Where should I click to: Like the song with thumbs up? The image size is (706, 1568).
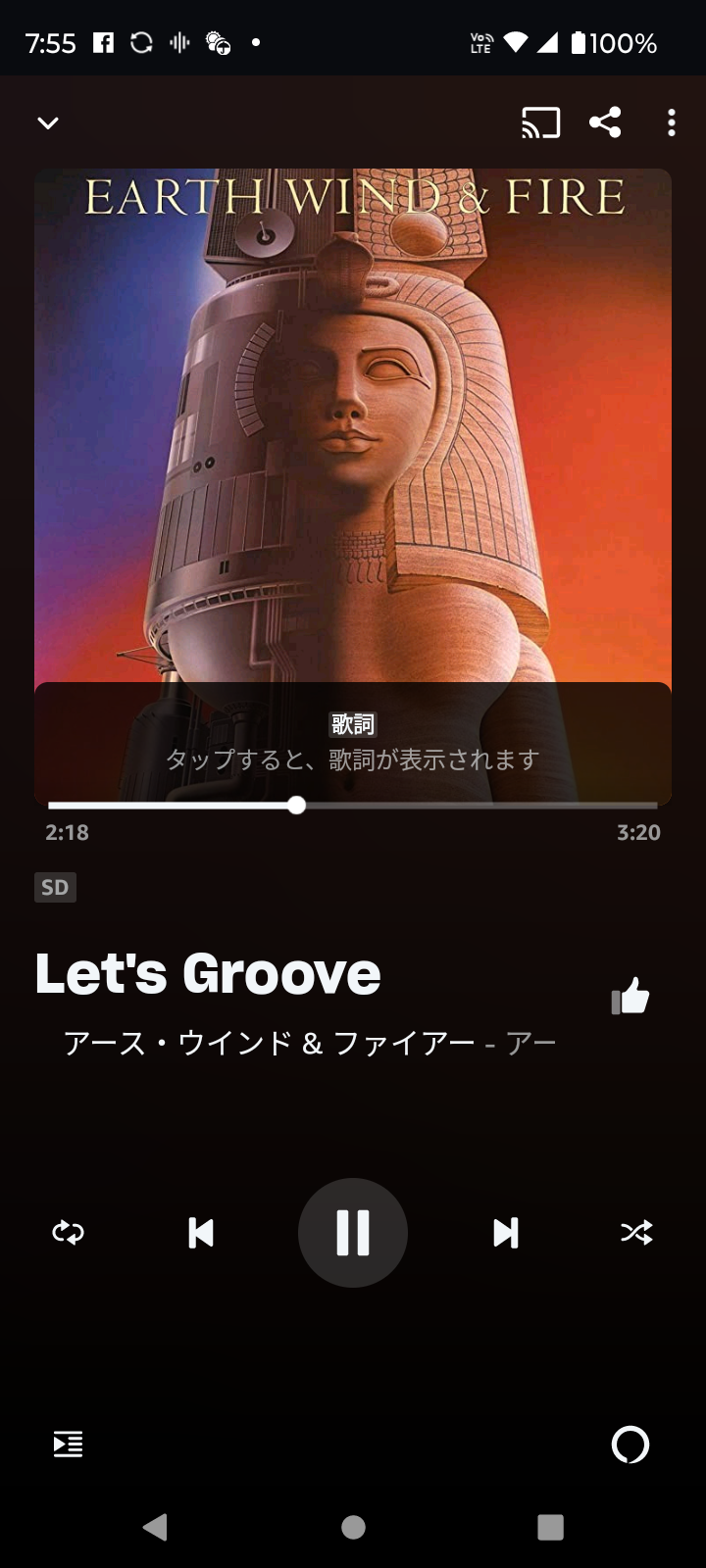[630, 996]
